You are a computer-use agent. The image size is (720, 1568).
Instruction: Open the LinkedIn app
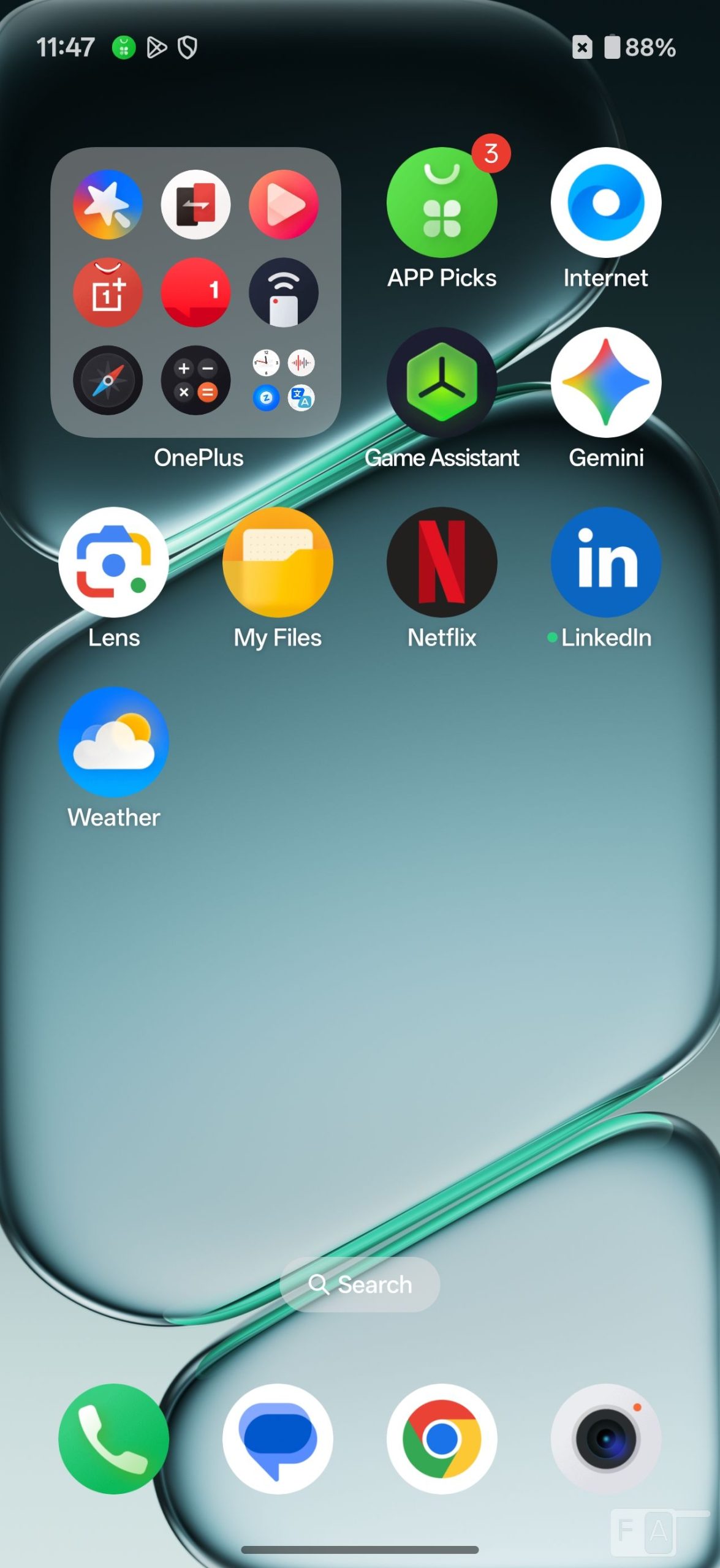pyautogui.click(x=605, y=562)
